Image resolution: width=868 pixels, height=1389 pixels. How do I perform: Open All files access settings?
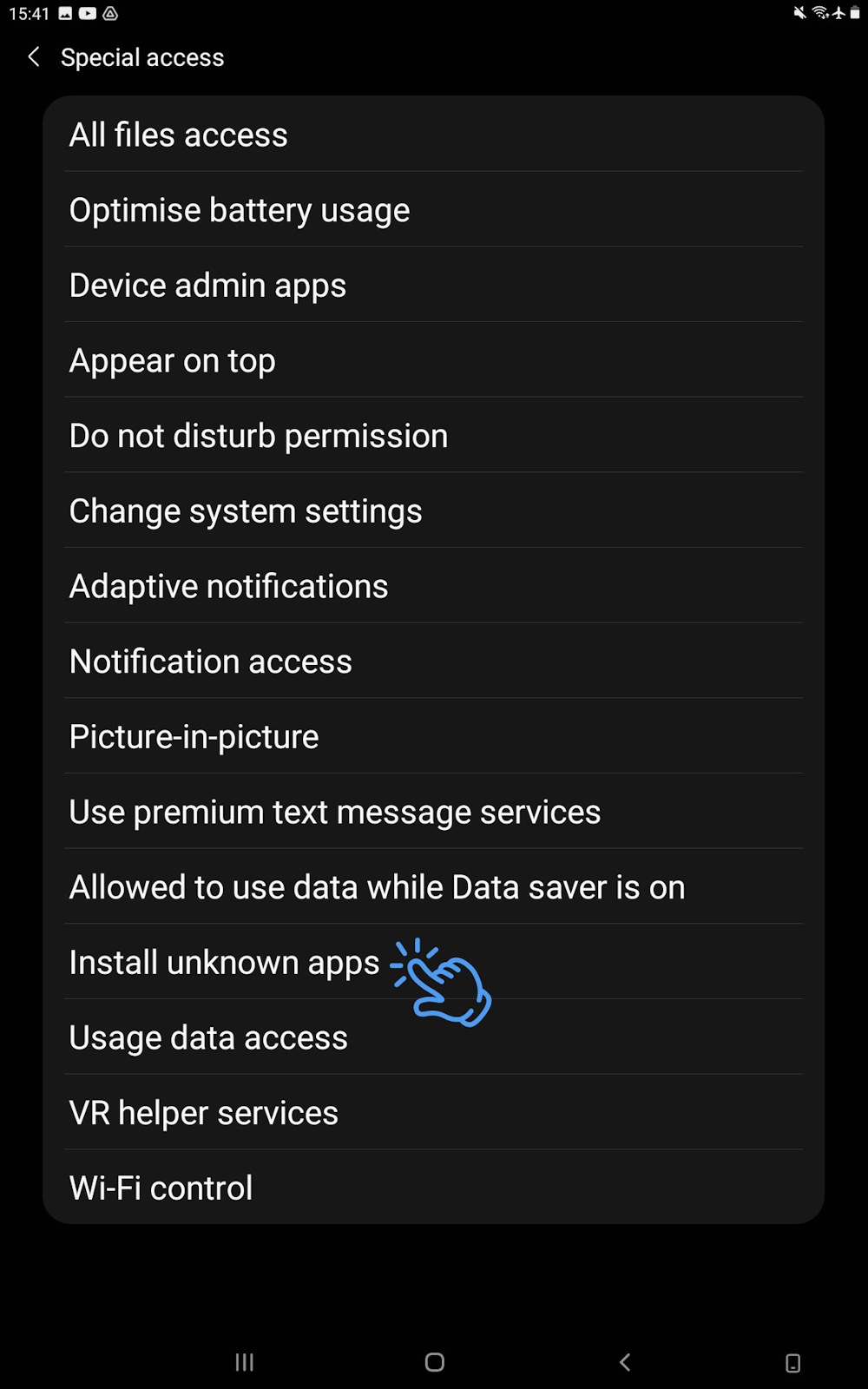pos(178,135)
